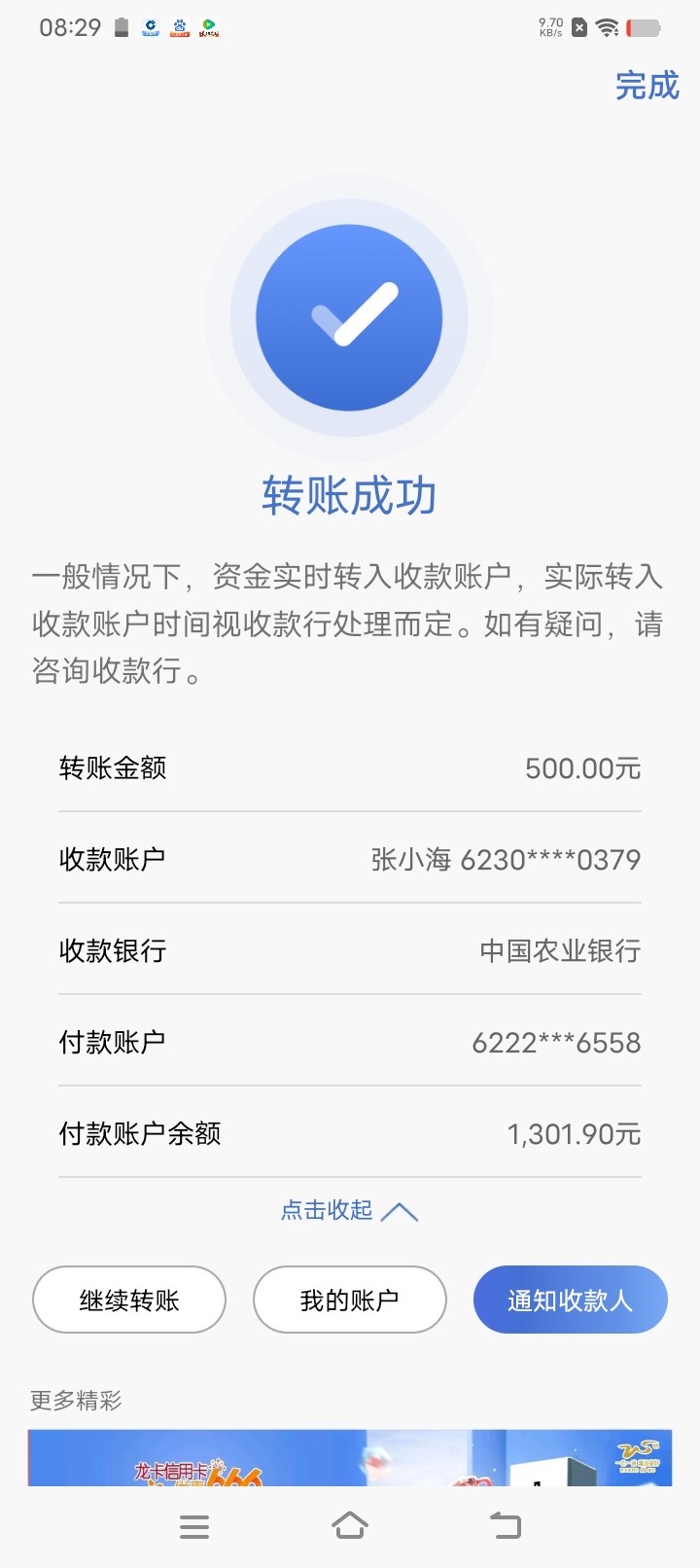Go back using the system back button
Viewport: 700px width, 1568px height.
point(505,1525)
